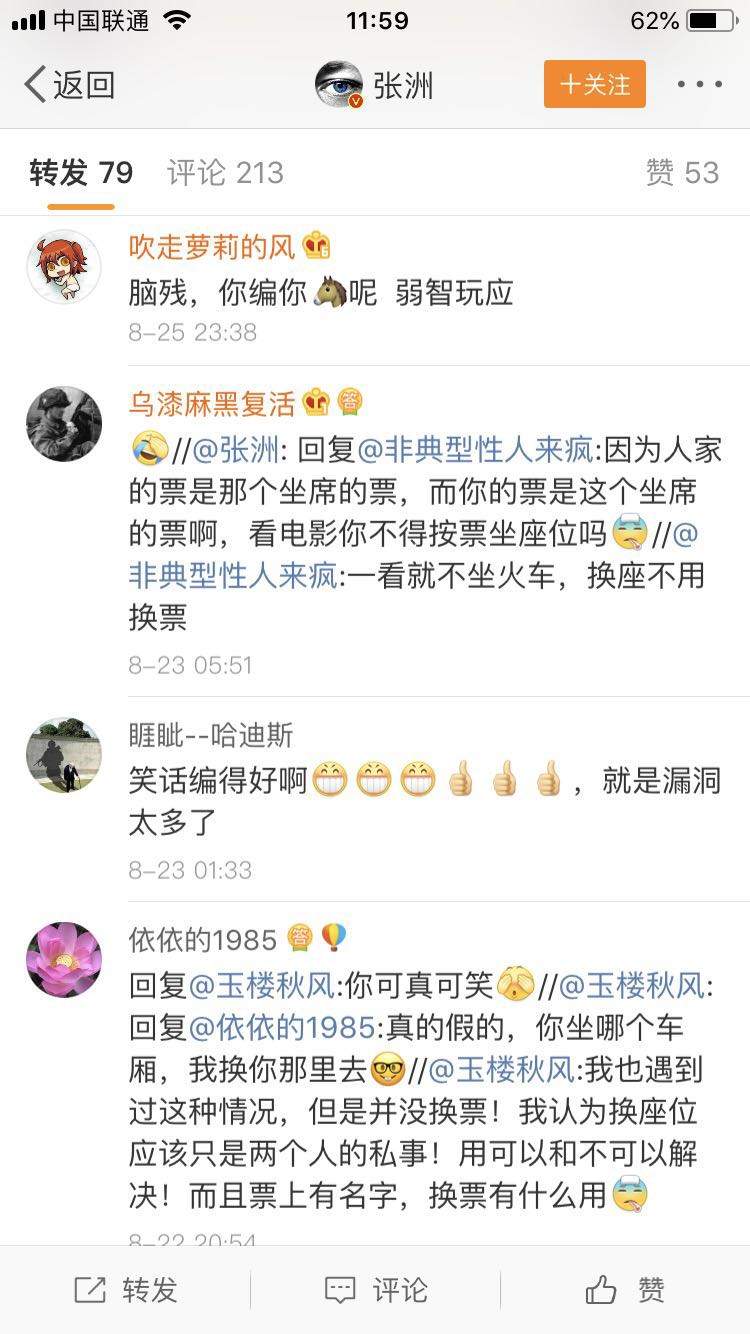Screen dimensions: 750x1334
Task: View 睚眦--哈迪斯's profile from the avatar
Action: click(64, 755)
